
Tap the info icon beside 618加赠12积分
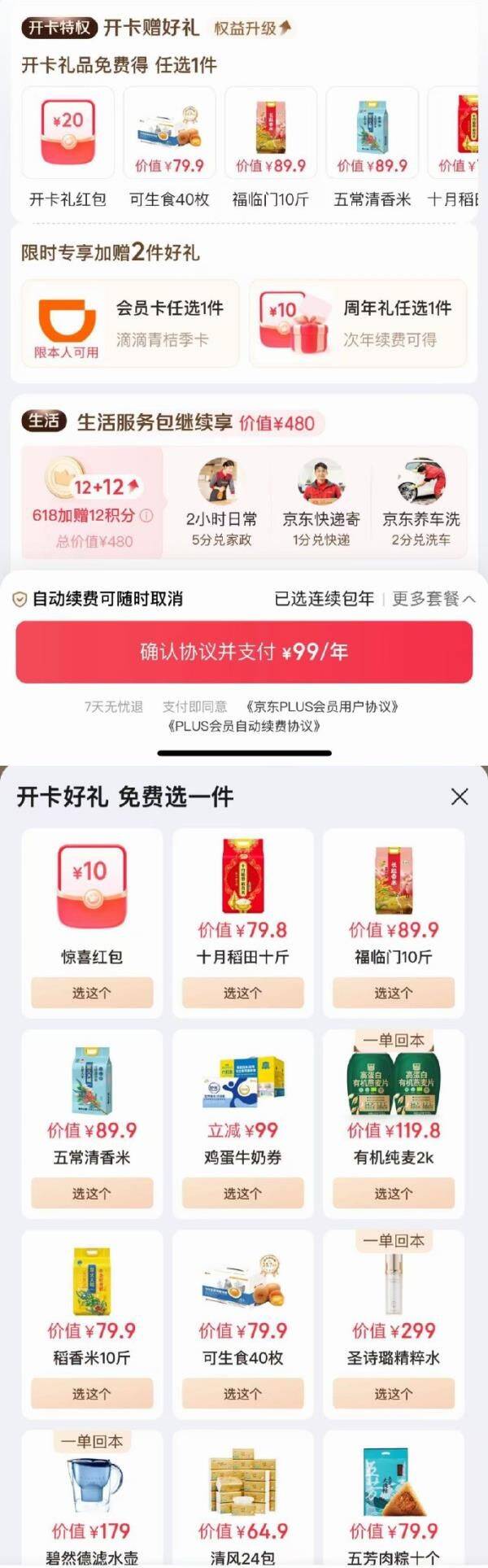146,515
